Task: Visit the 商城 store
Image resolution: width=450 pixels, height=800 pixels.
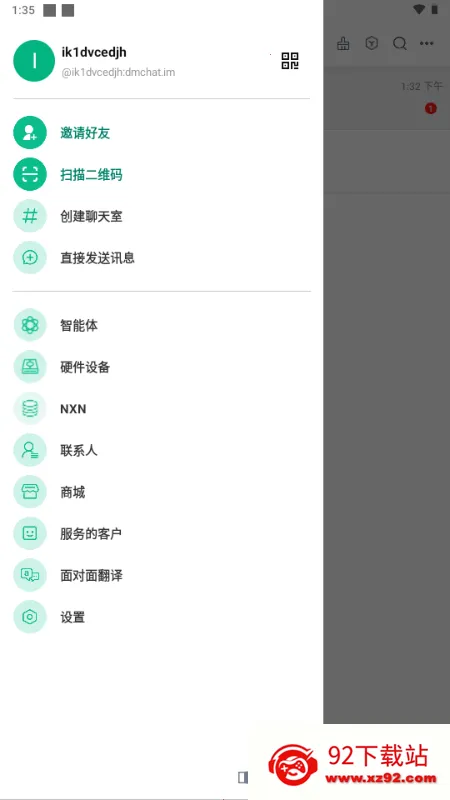Action: coord(161,492)
